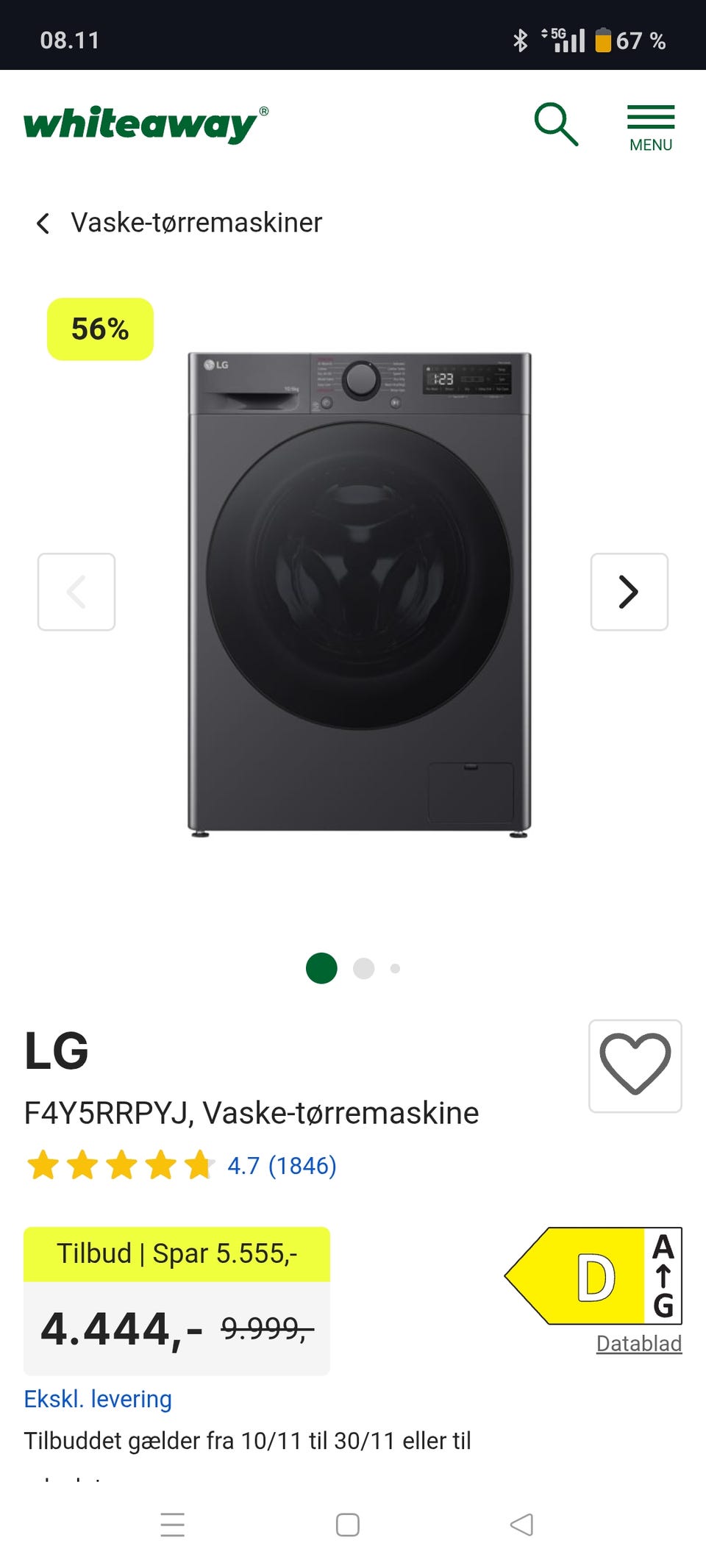
Task: Jump to the second image dot
Action: [x=364, y=968]
